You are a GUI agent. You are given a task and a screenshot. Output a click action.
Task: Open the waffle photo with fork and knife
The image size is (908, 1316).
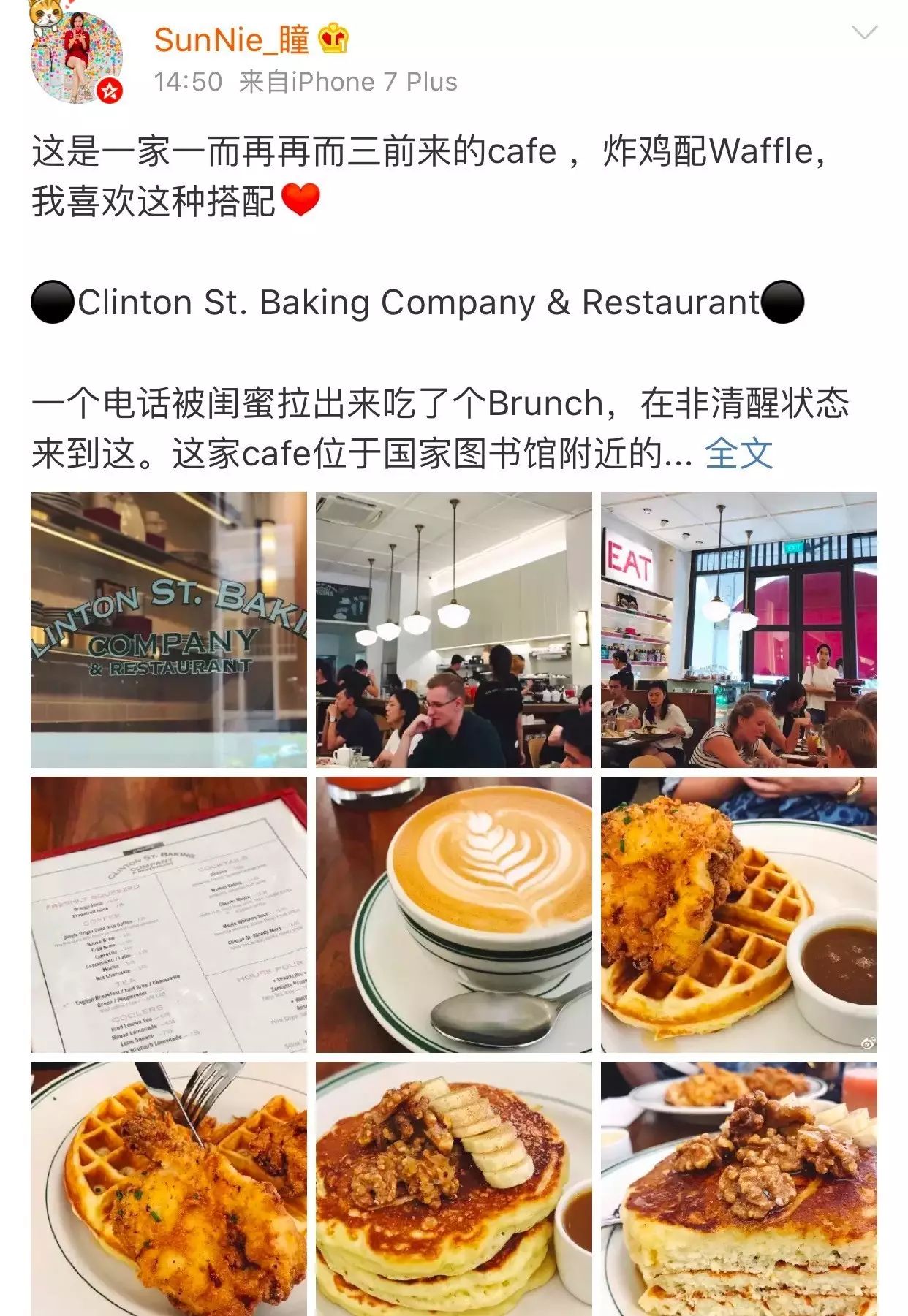169,1188
